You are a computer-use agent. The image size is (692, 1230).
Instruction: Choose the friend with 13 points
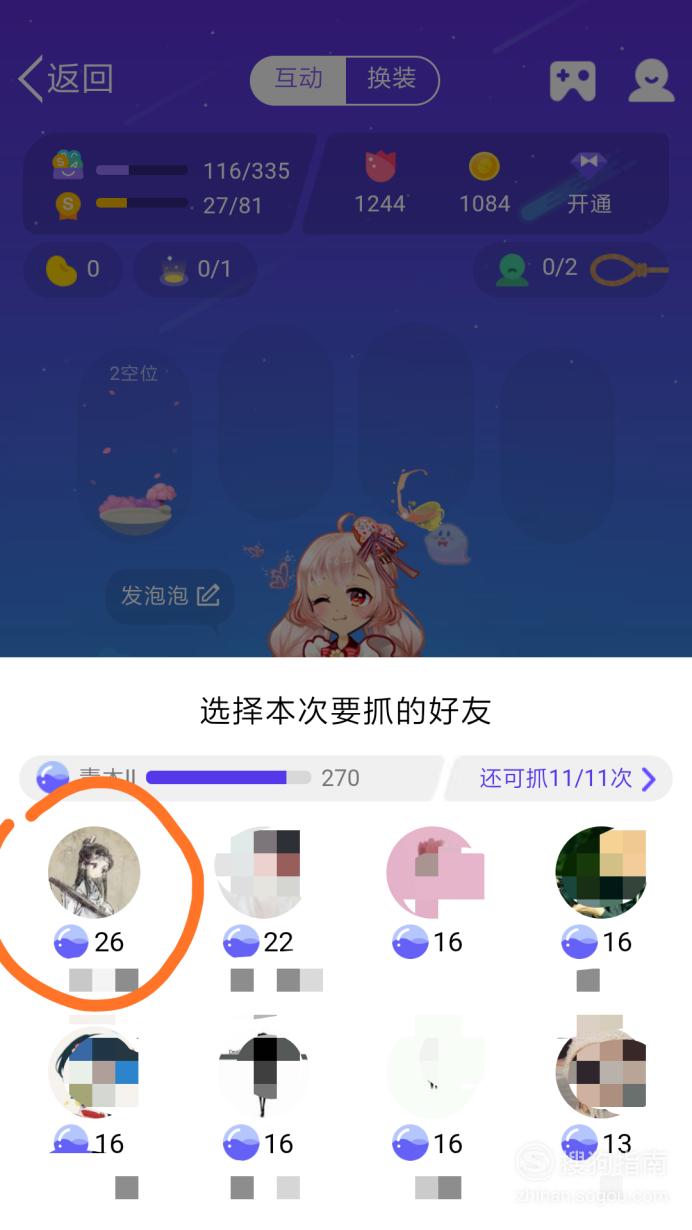(601, 1072)
